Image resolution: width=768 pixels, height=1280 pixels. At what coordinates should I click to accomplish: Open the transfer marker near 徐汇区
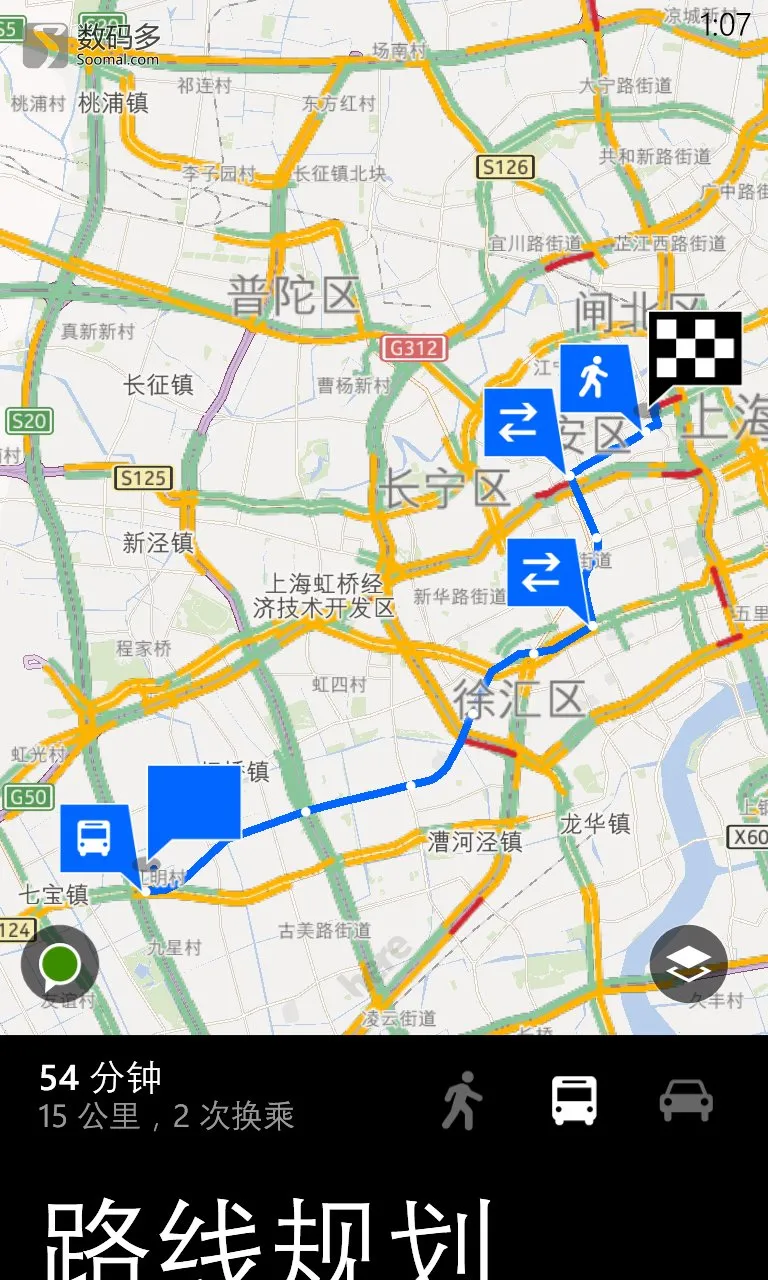[542, 572]
